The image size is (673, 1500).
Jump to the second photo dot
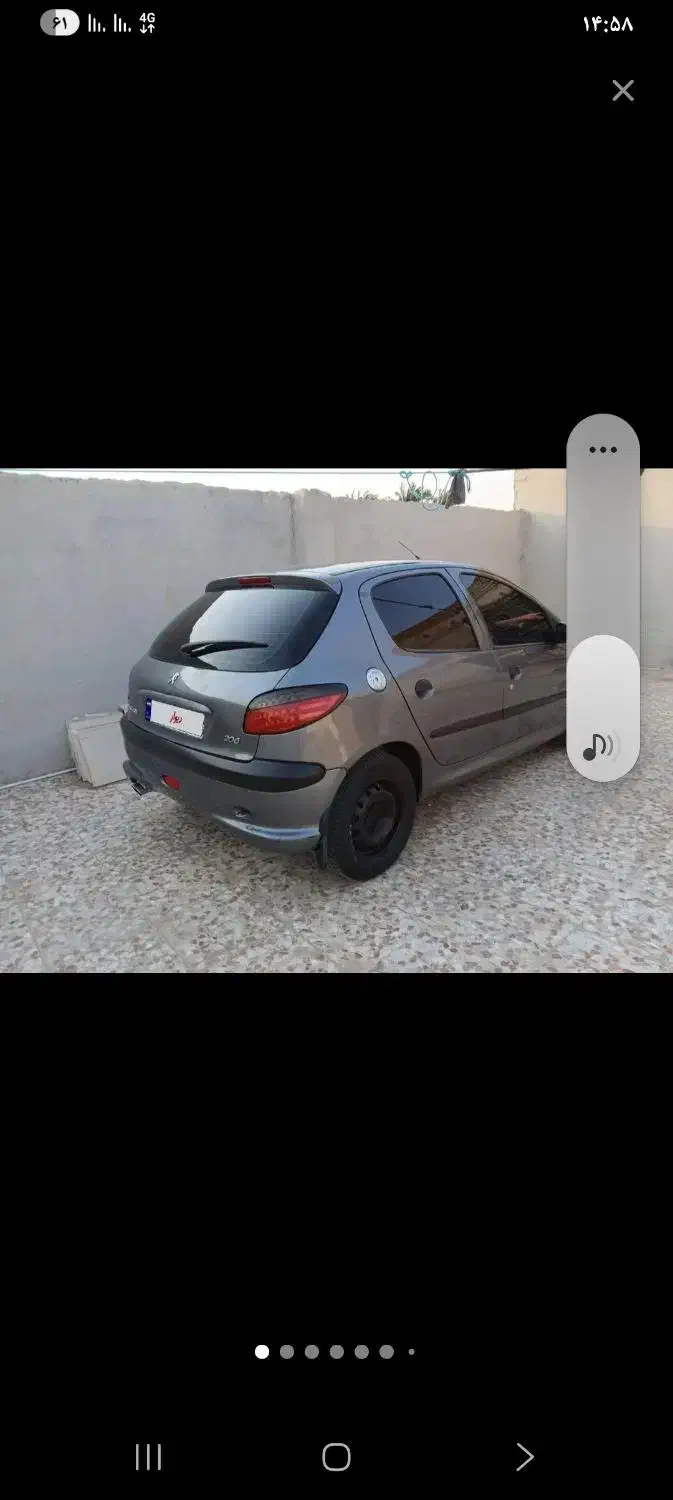[287, 1352]
